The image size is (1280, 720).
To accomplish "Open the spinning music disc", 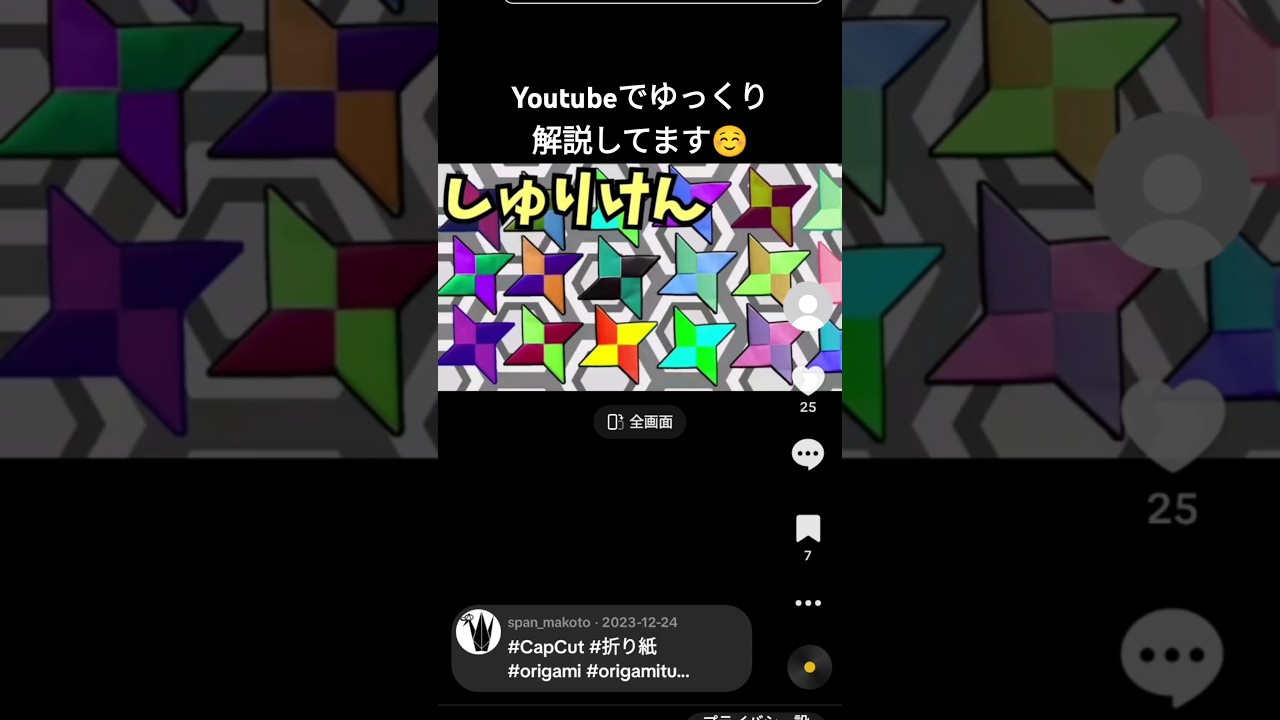I will pyautogui.click(x=809, y=667).
